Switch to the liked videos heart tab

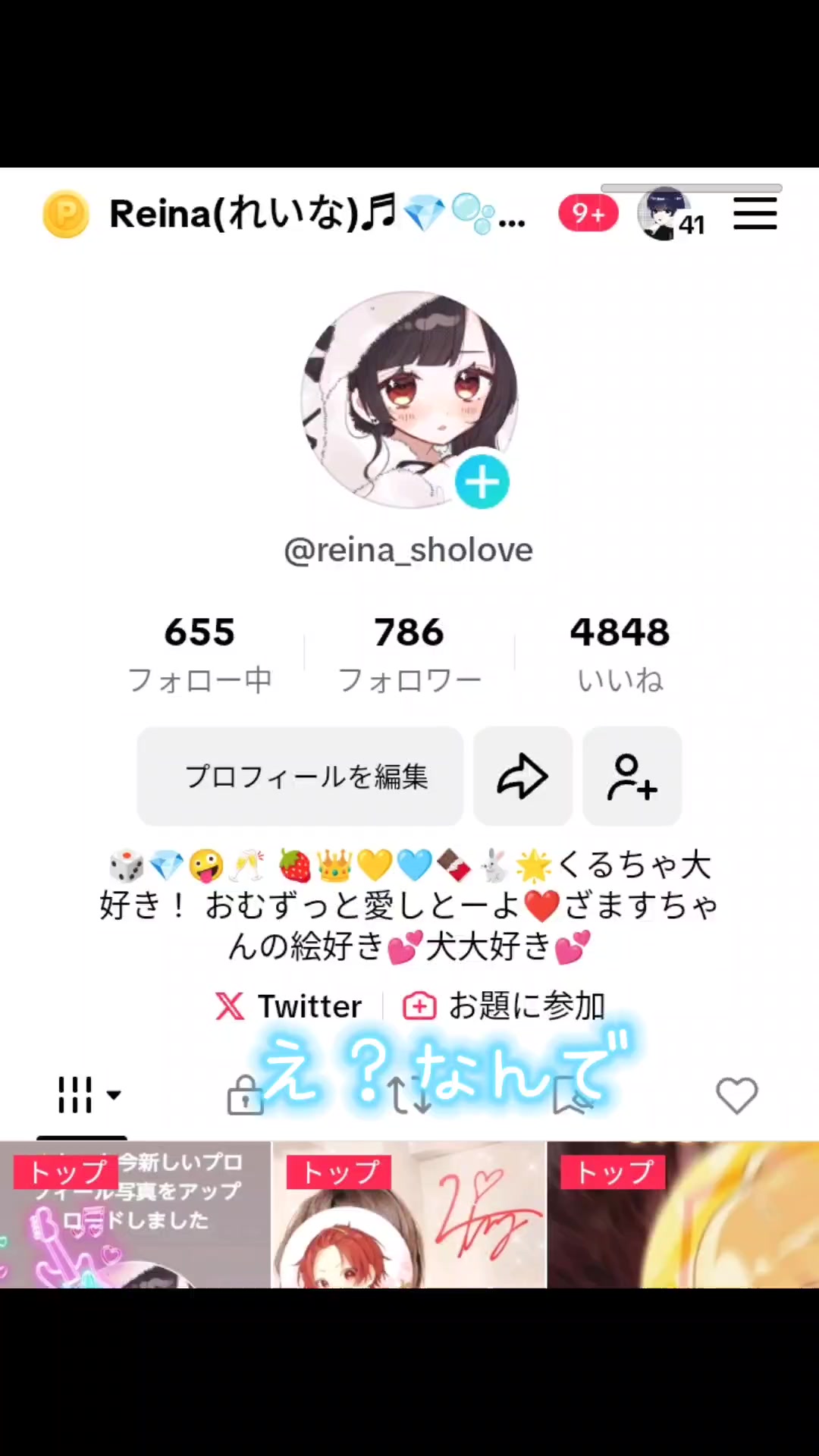click(x=736, y=1096)
